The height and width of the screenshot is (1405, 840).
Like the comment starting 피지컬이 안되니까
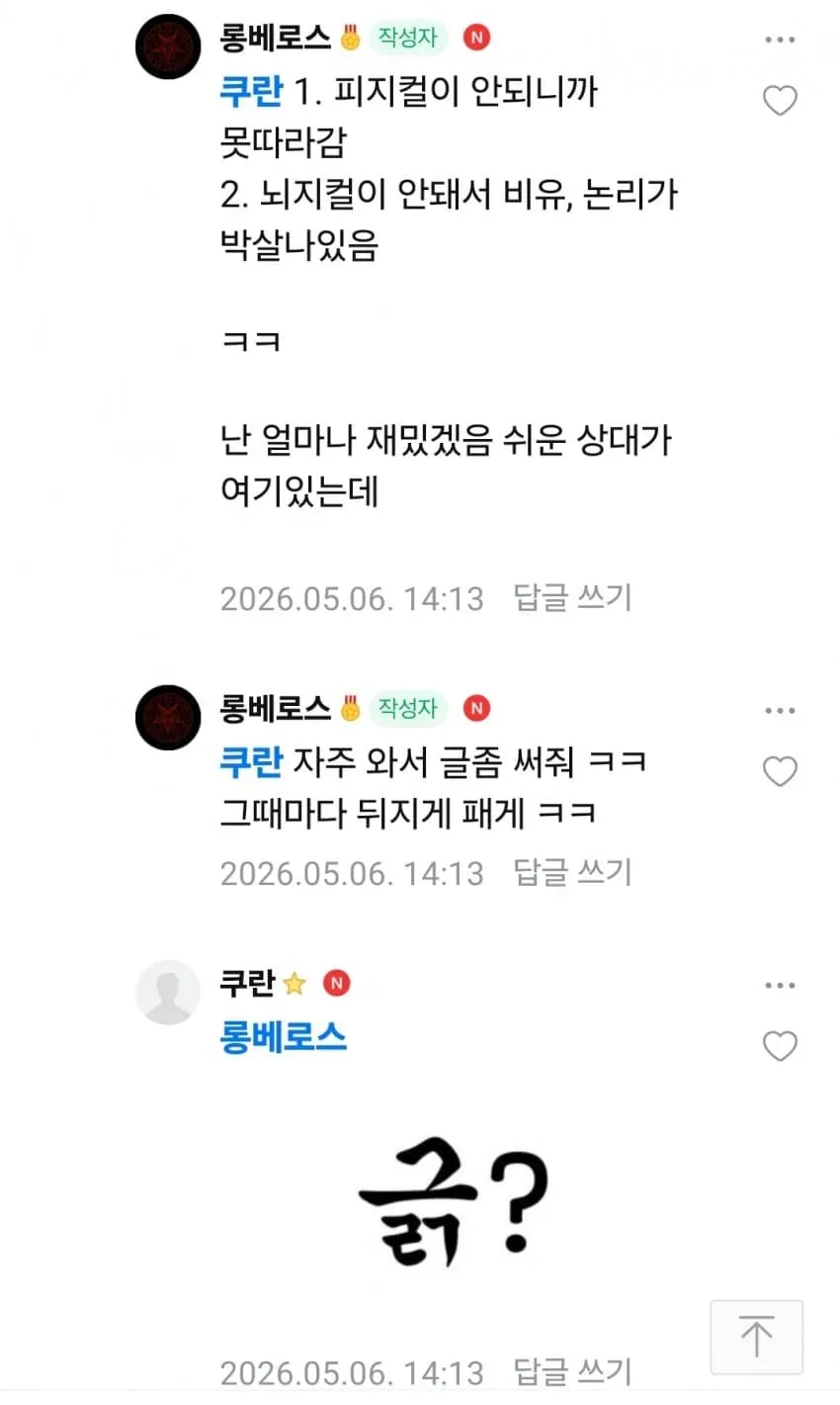tap(780, 100)
